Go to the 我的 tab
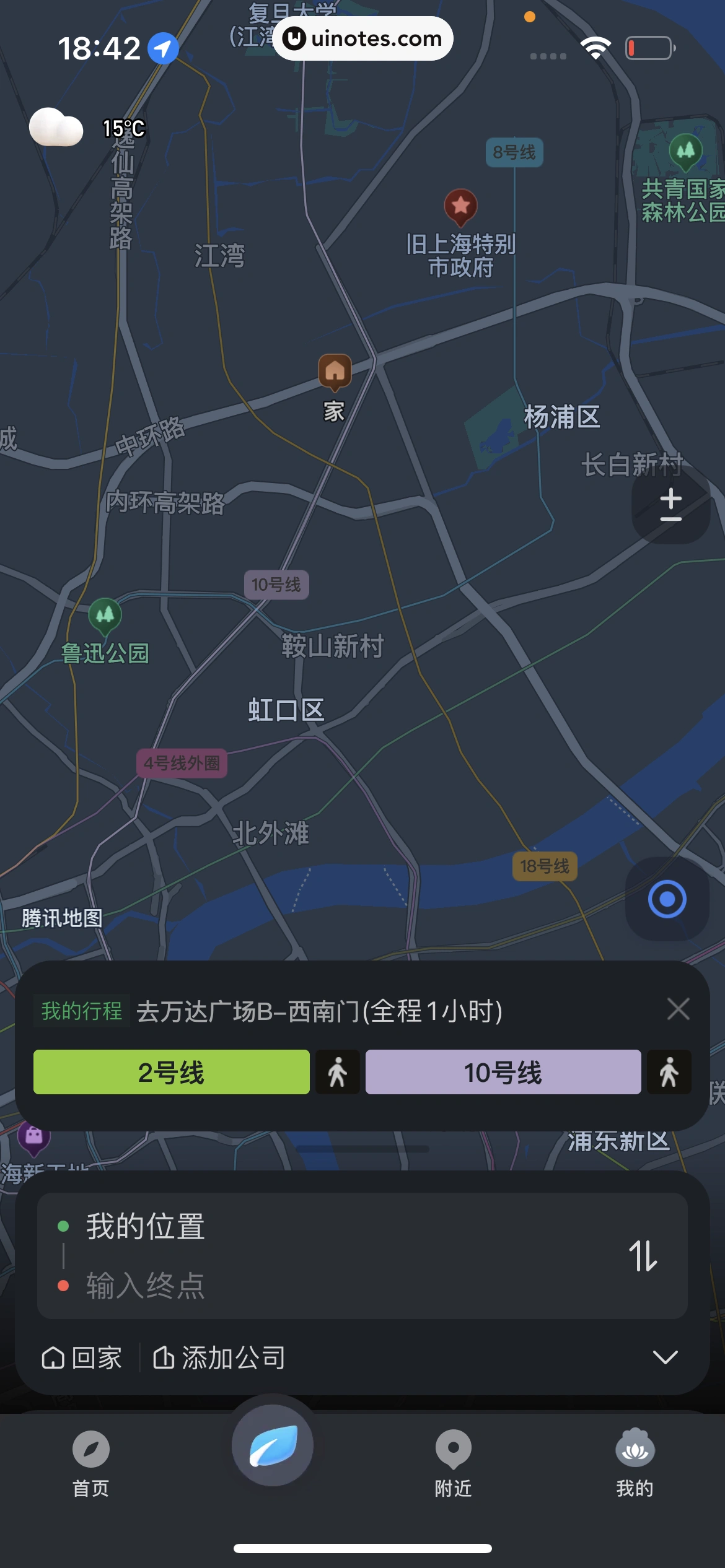This screenshot has width=725, height=1568. (x=635, y=1460)
